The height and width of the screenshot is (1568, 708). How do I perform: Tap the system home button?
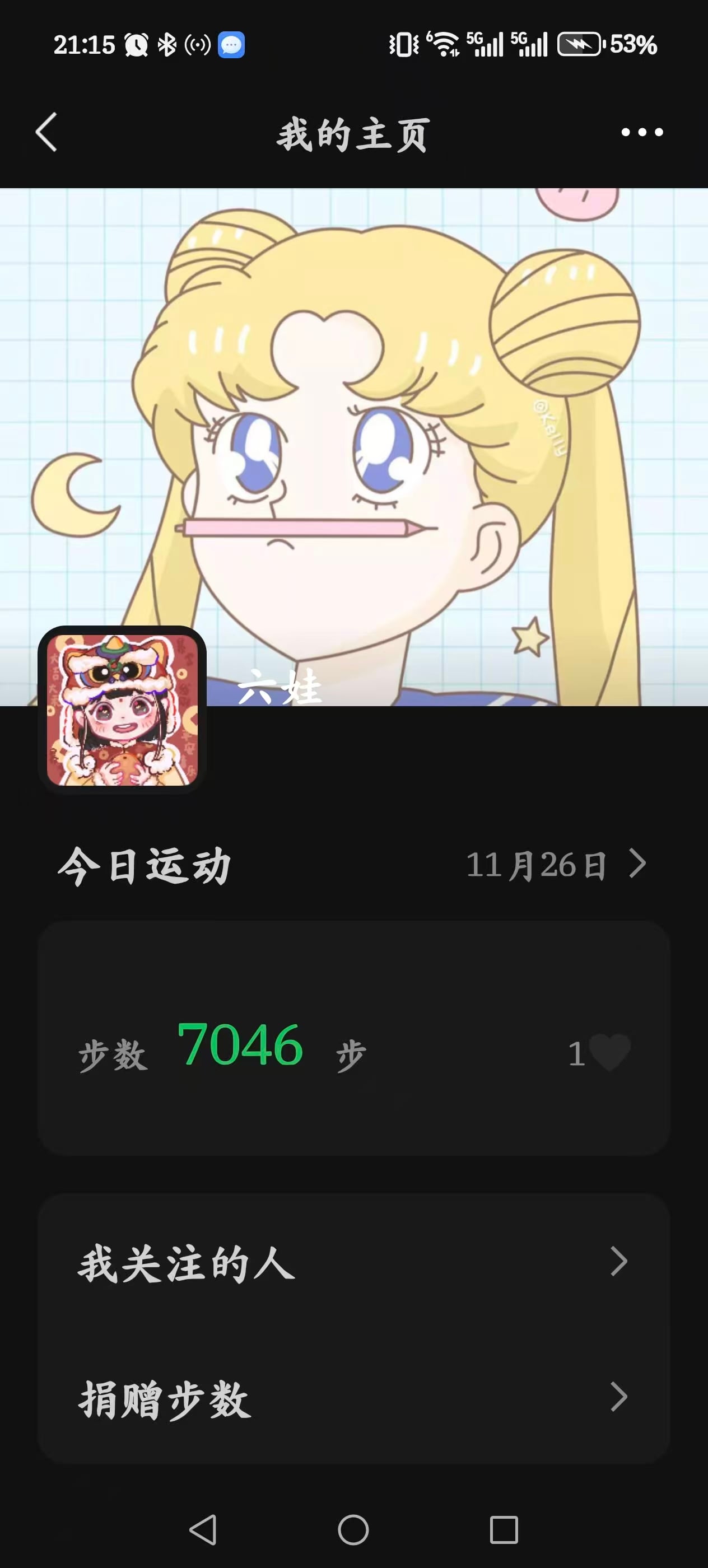353,1530
